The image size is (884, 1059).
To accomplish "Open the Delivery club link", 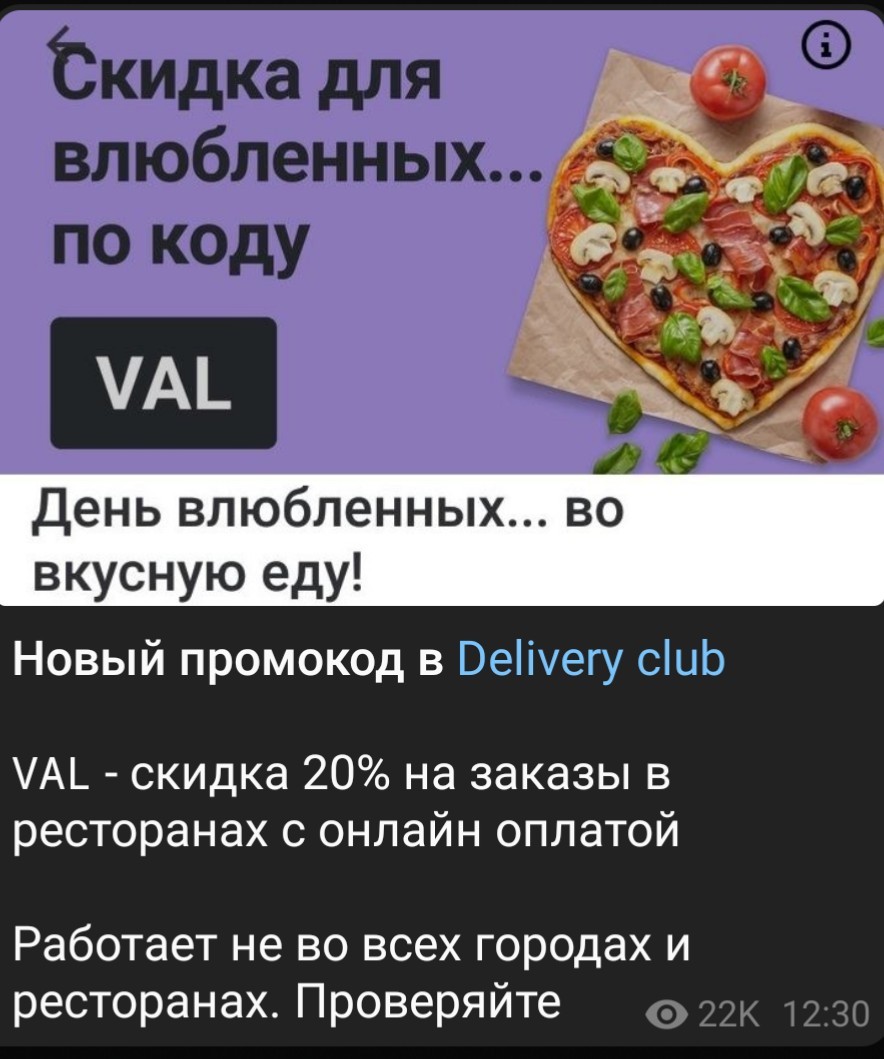I will click(590, 661).
